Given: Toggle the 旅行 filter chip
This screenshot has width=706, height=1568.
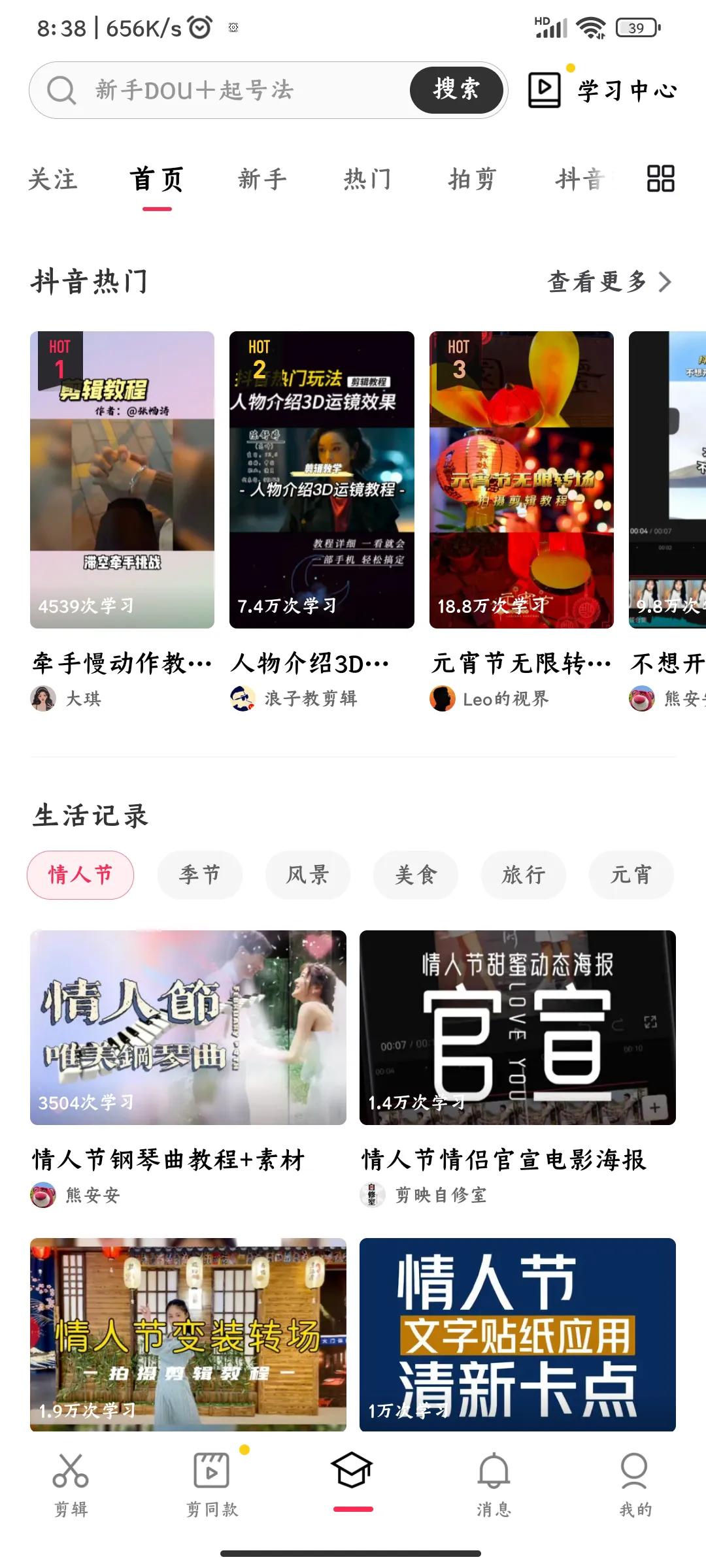Looking at the screenshot, I should pyautogui.click(x=524, y=875).
